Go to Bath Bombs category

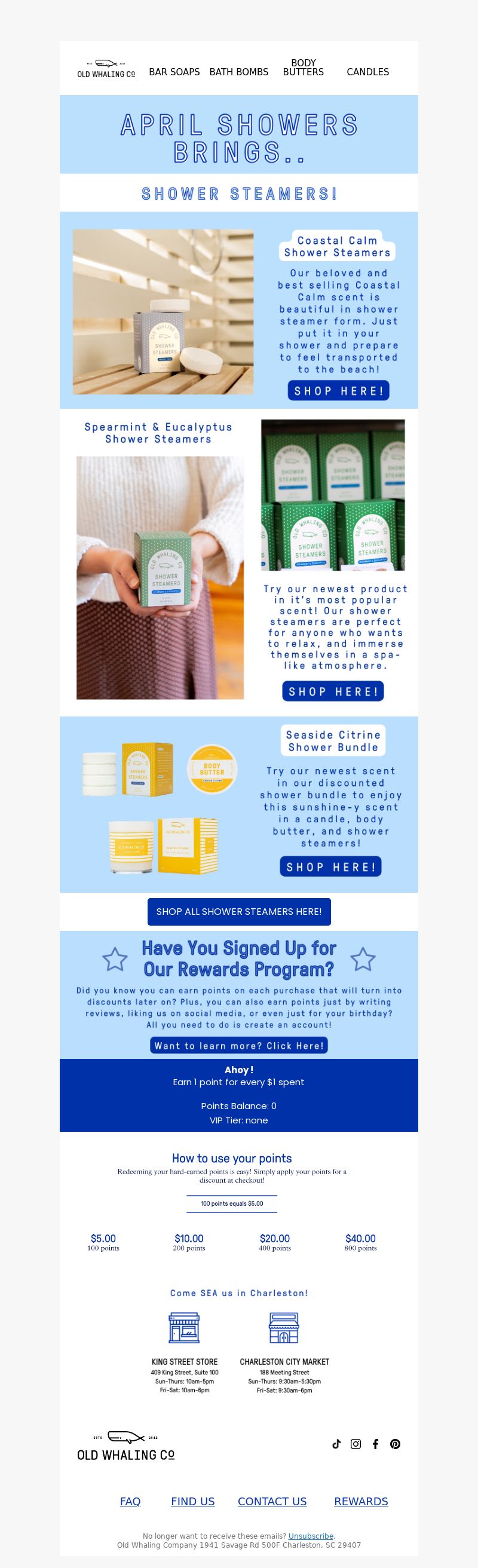coord(238,72)
